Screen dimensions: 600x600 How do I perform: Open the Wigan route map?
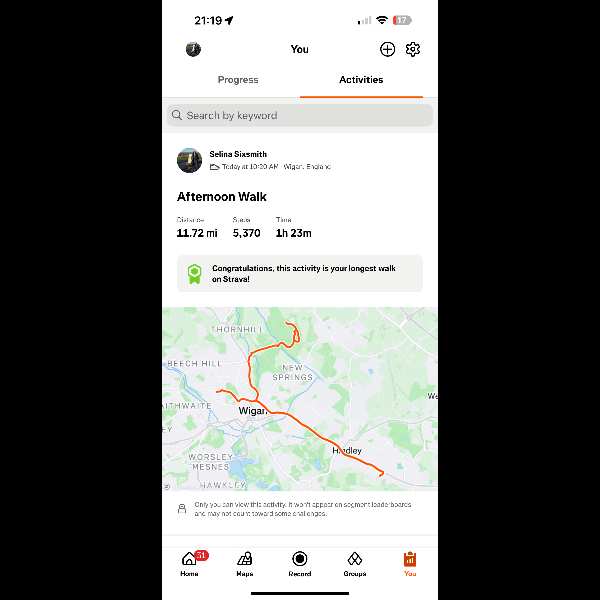tap(300, 398)
